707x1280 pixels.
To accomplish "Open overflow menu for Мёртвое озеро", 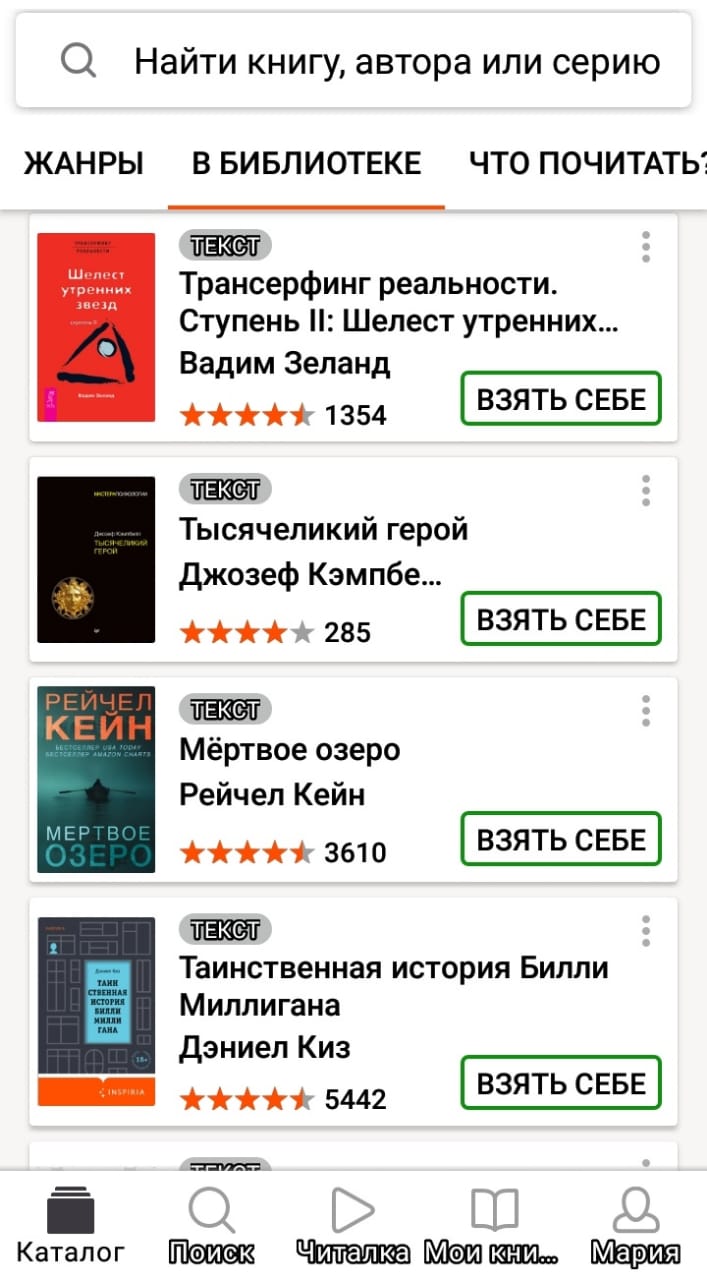I will click(x=646, y=711).
